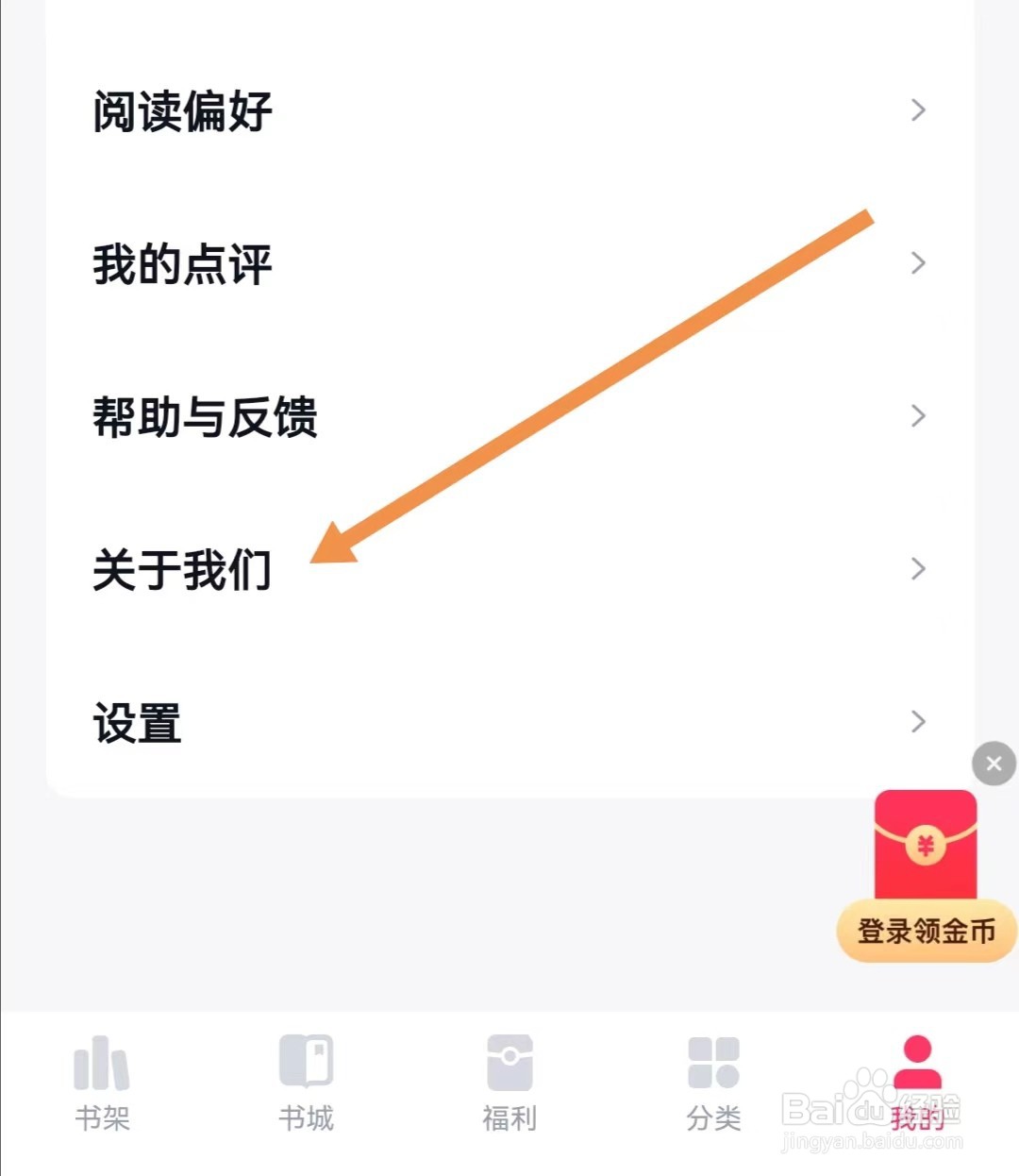Open 我的点评 my reviews entry
This screenshot has height=1176, width=1019.
tap(181, 264)
